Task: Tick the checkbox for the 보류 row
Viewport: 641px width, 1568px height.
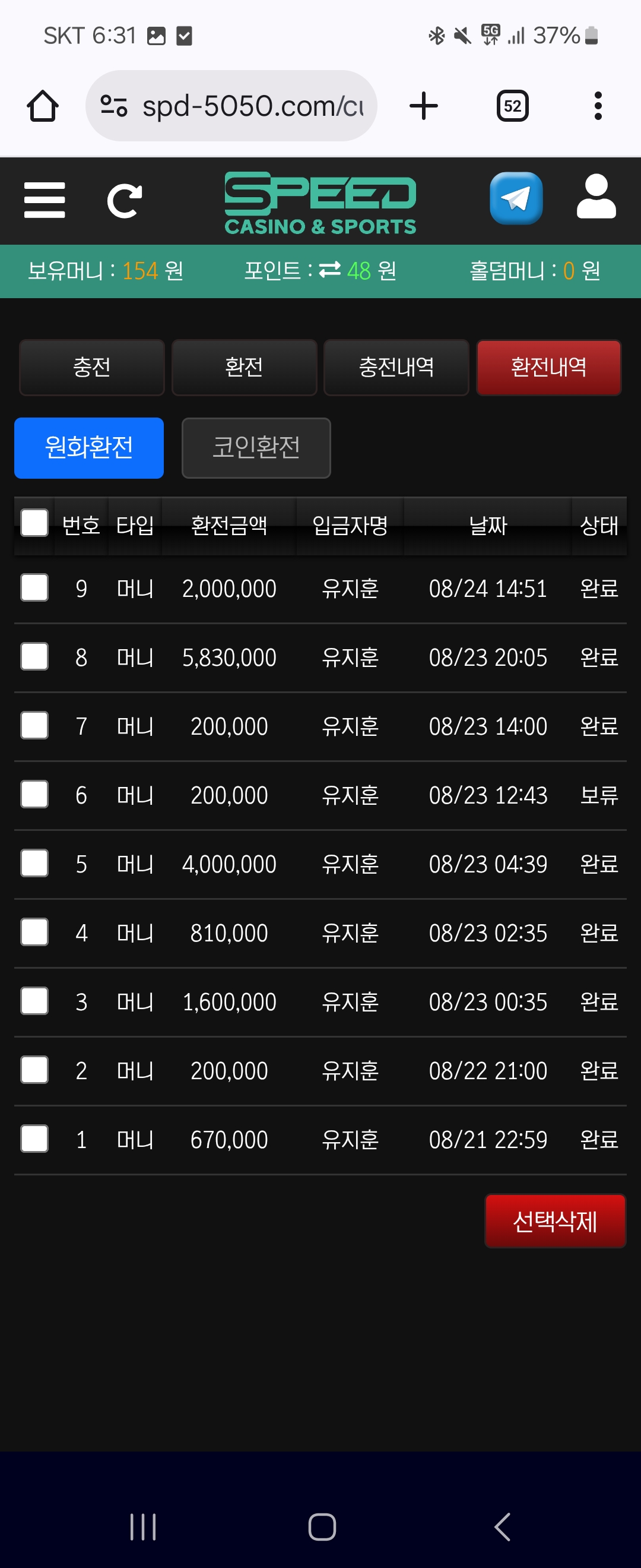Action: (34, 794)
